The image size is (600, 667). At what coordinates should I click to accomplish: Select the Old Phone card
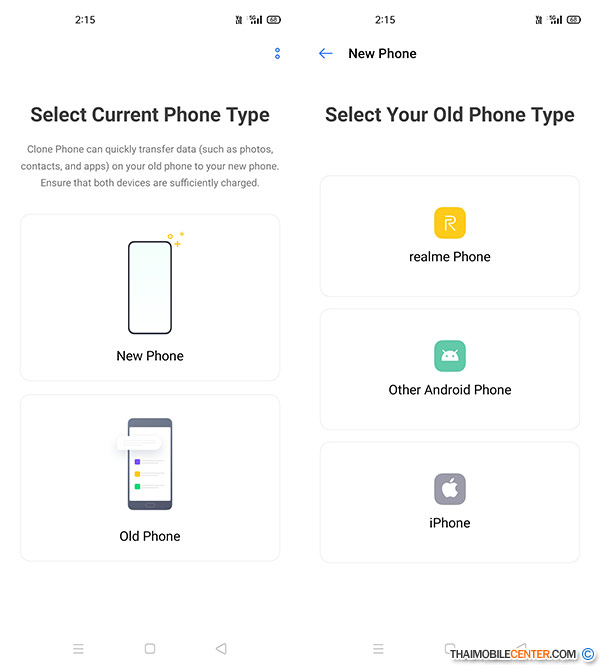tap(150, 477)
